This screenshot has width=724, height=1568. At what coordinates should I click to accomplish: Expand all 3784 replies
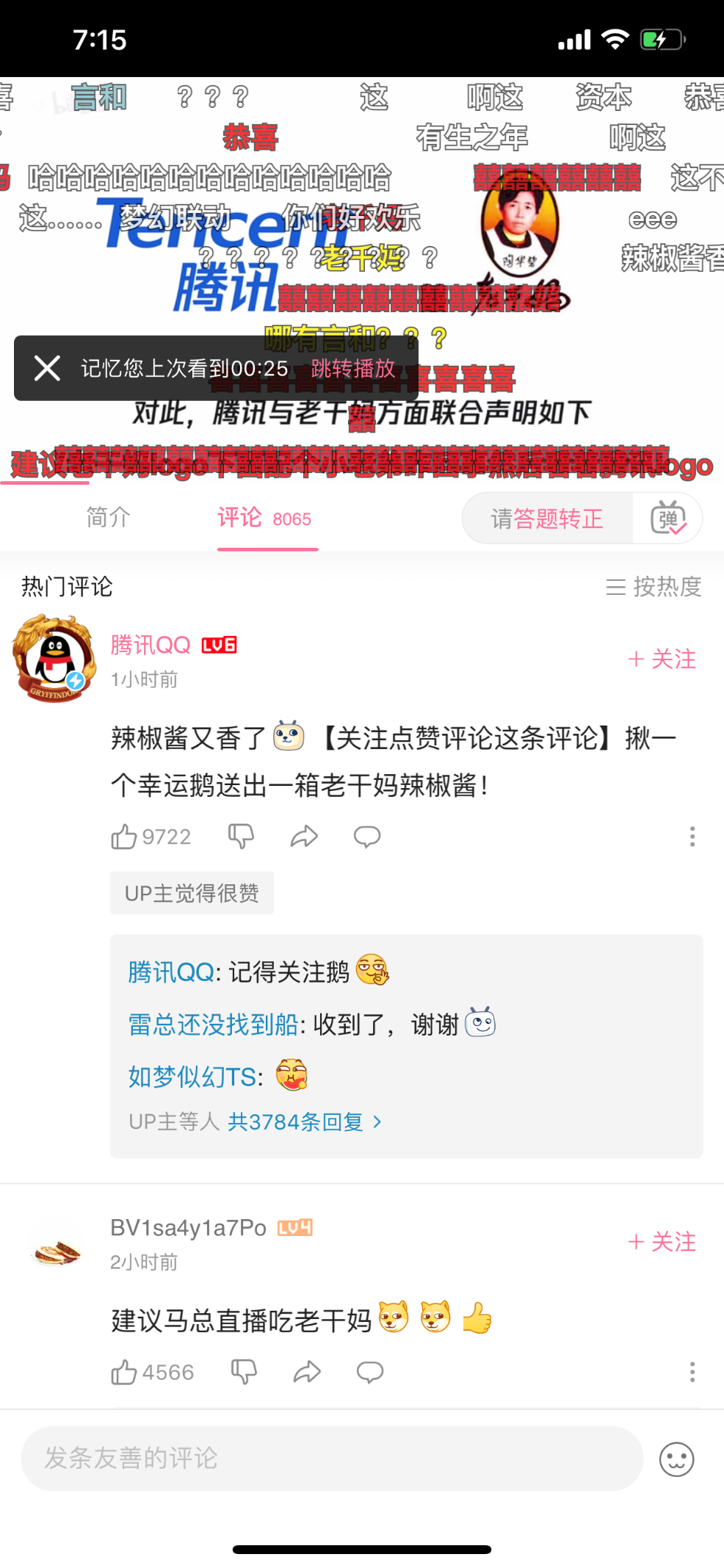point(304,1121)
